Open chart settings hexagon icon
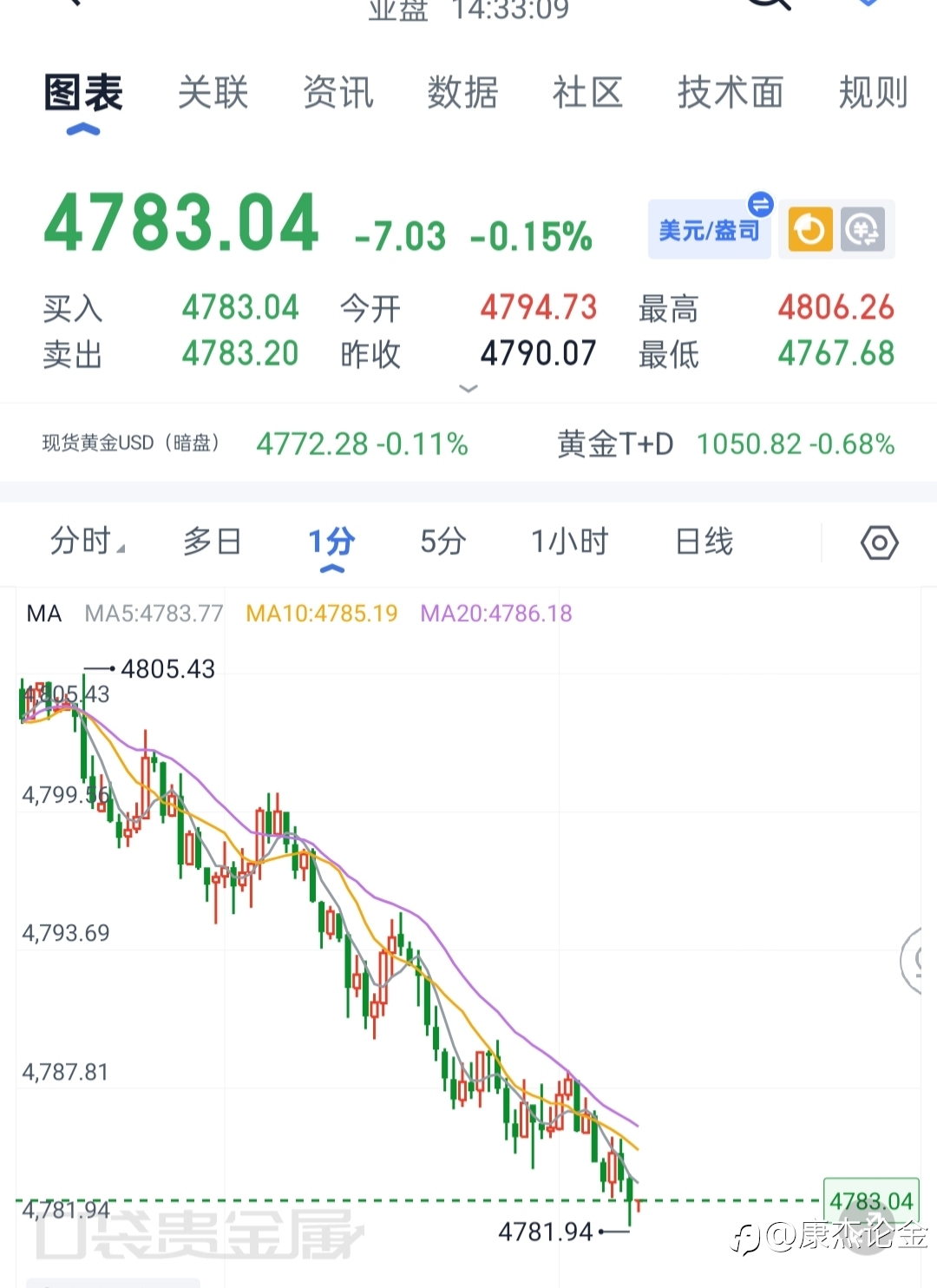 879,543
